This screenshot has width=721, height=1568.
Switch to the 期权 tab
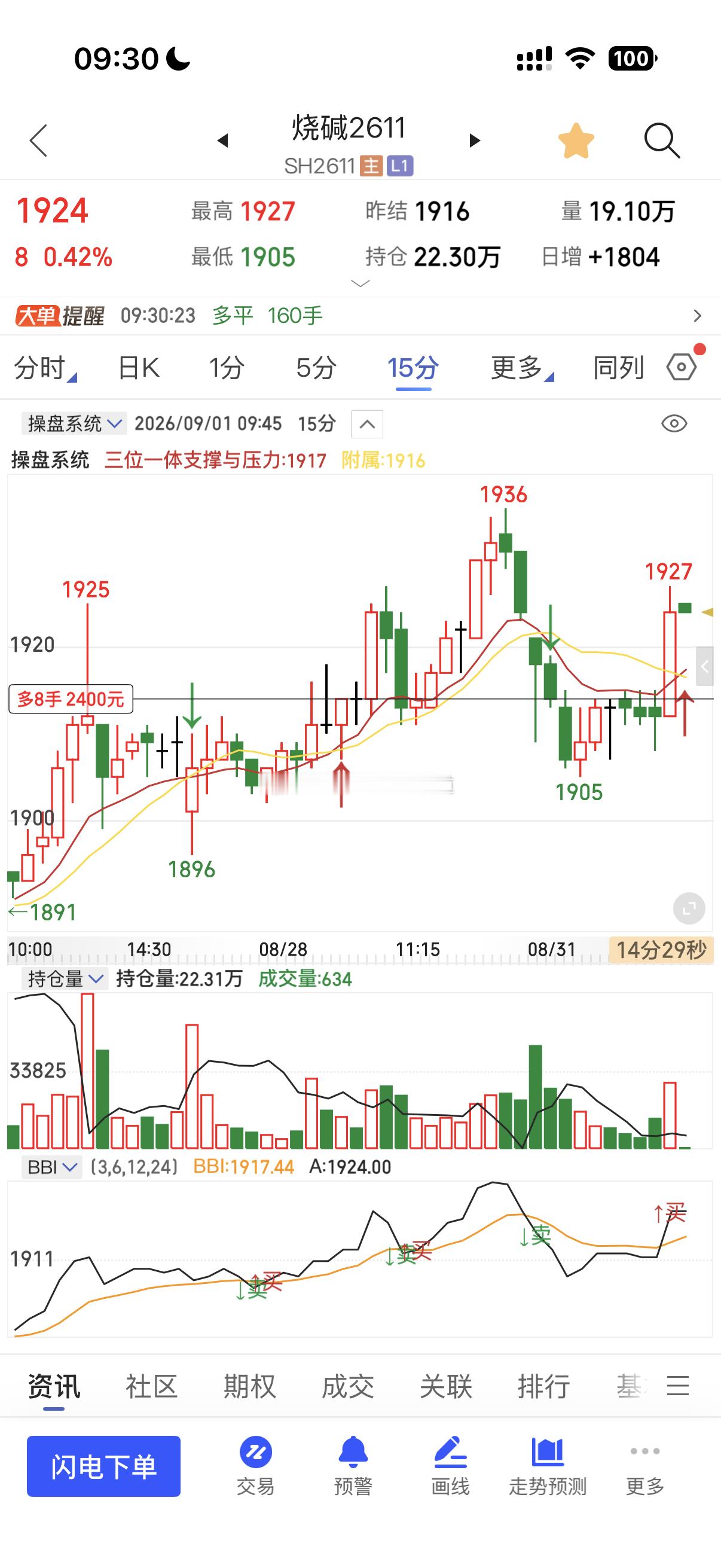pyautogui.click(x=249, y=1386)
